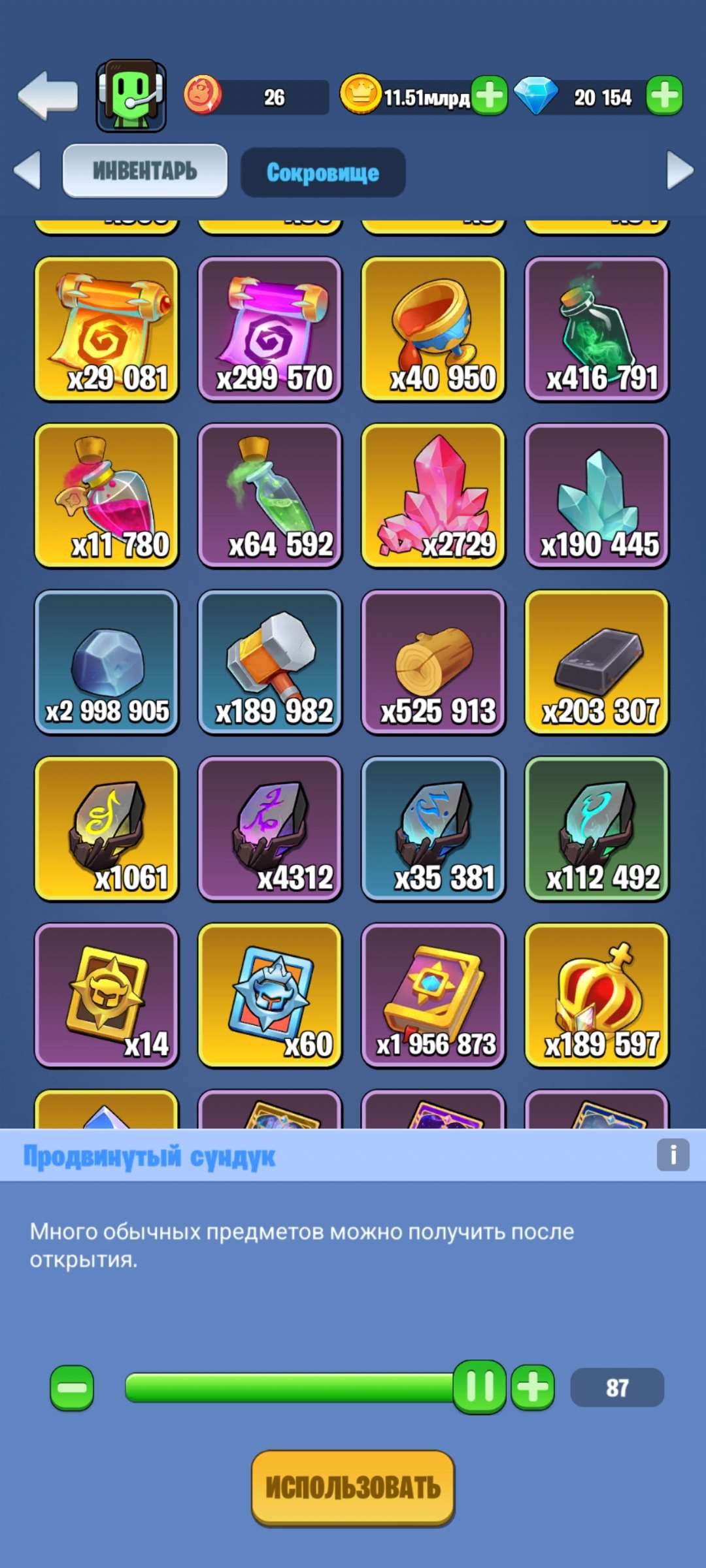Viewport: 706px width, 1568px height.
Task: Switch to the Сокровище tab
Action: pyautogui.click(x=323, y=172)
